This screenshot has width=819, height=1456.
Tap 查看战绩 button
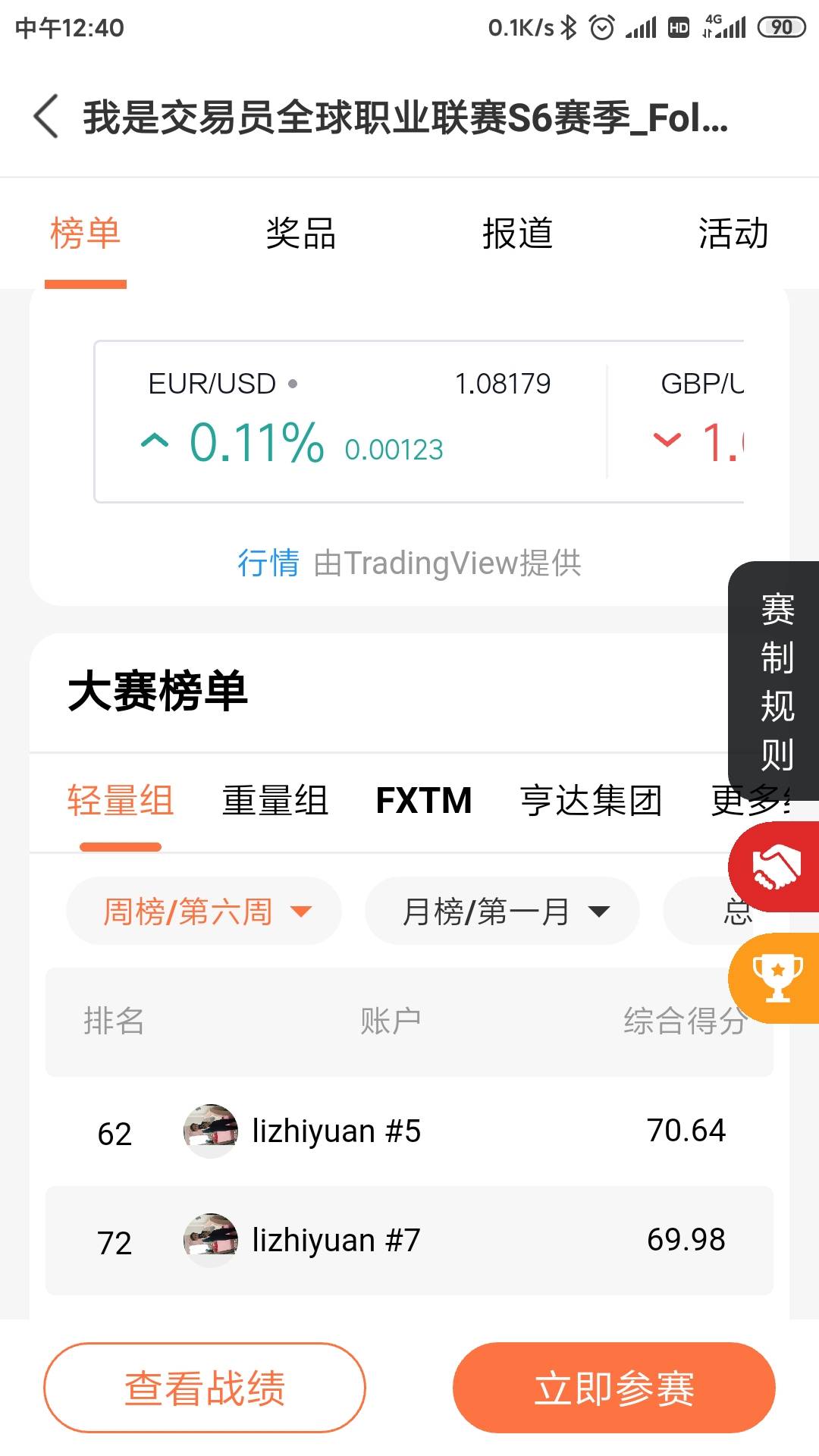pos(205,1388)
